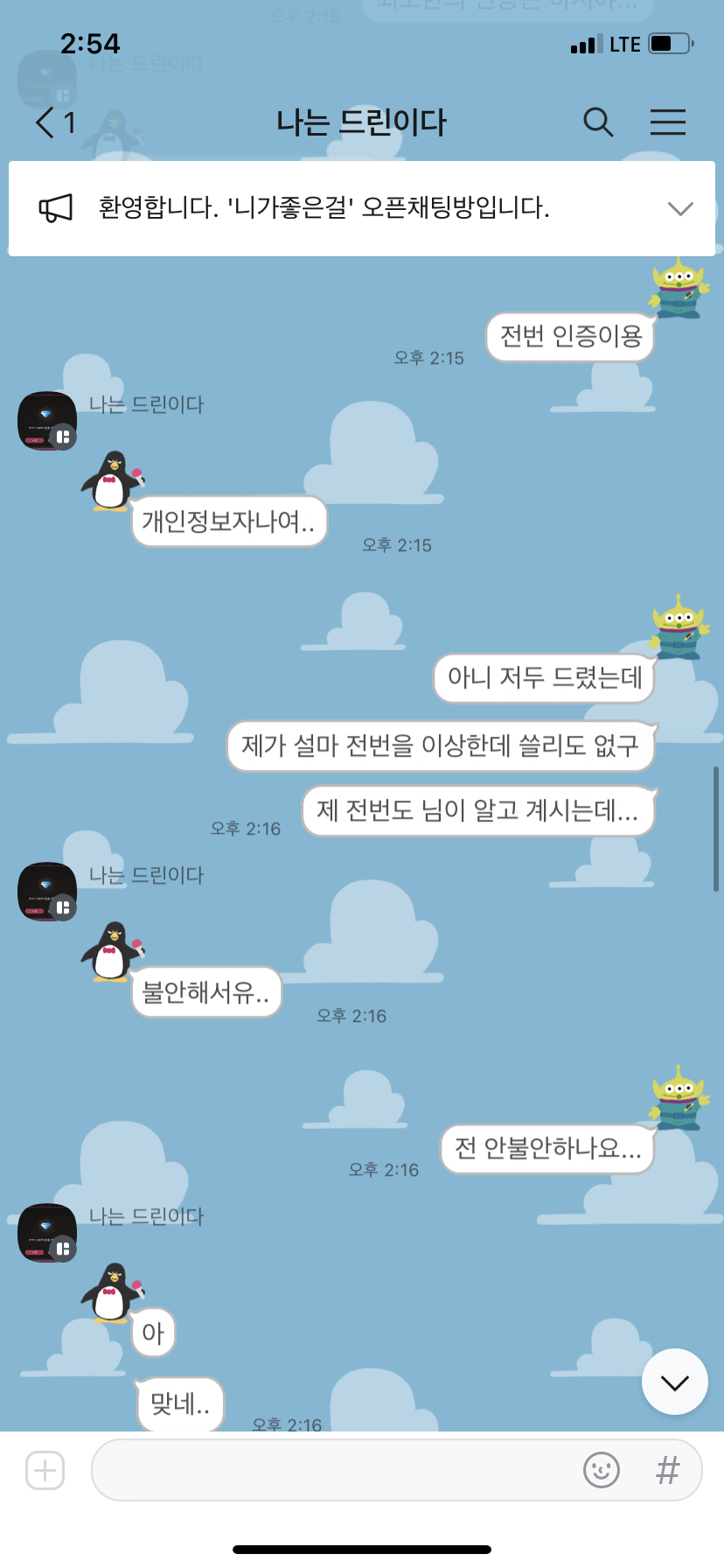Jump to the latest messages
724x1568 pixels.
click(x=675, y=1382)
